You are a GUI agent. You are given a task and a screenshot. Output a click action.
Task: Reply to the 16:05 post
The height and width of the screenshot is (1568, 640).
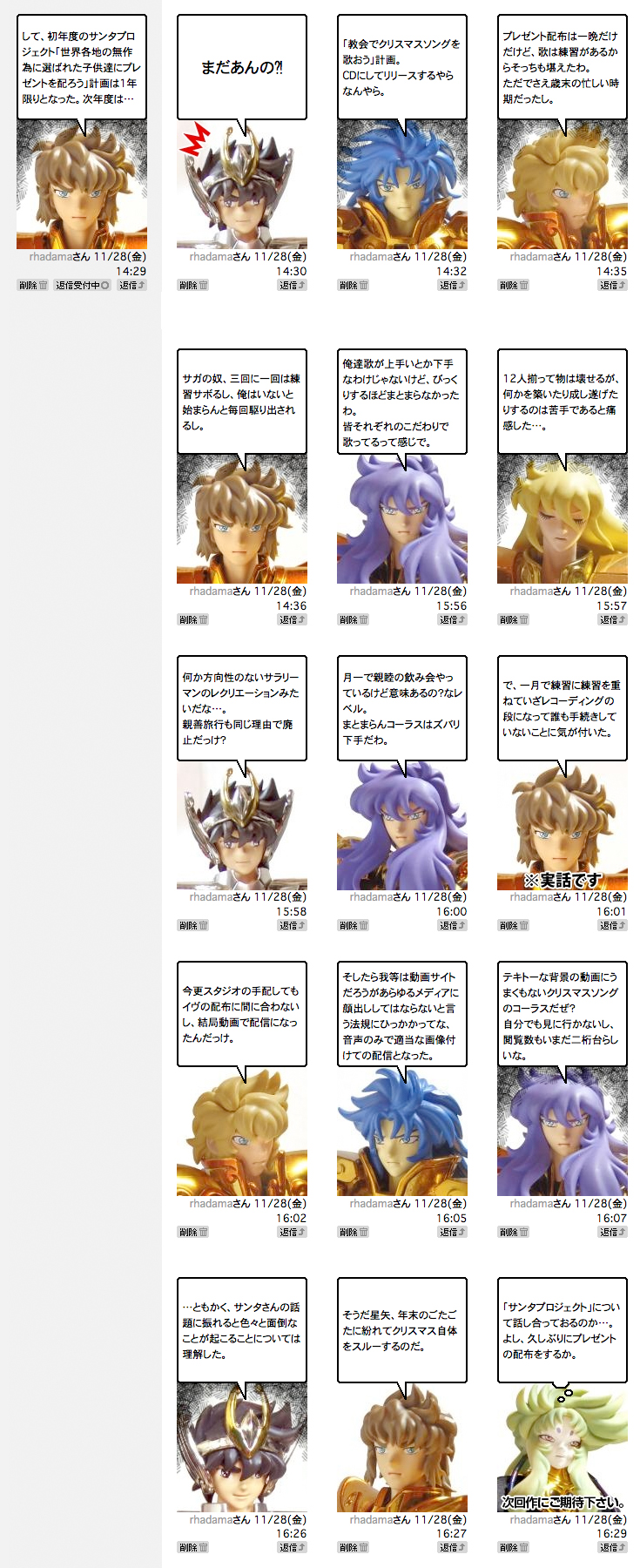pyautogui.click(x=453, y=1232)
